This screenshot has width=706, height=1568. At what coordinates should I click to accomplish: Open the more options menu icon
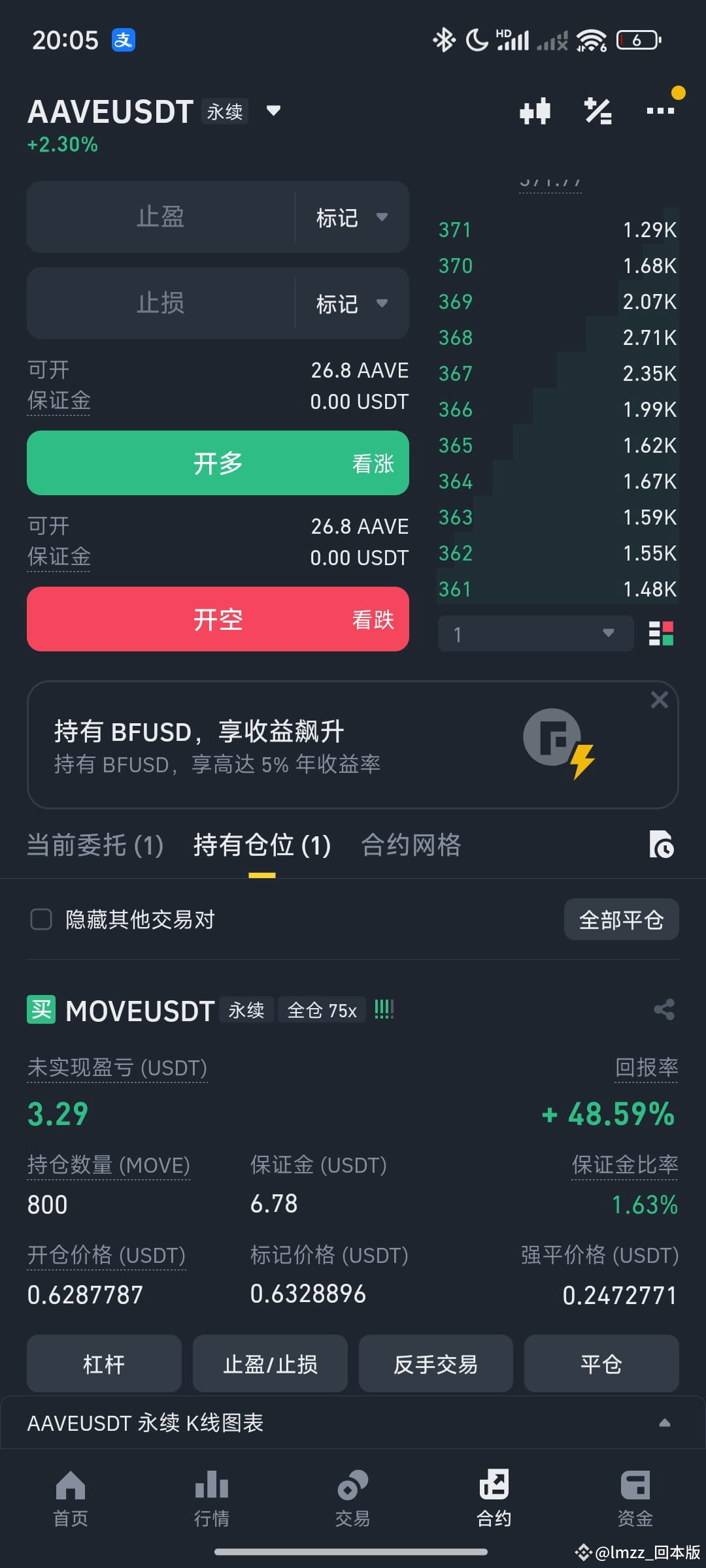pyautogui.click(x=660, y=110)
